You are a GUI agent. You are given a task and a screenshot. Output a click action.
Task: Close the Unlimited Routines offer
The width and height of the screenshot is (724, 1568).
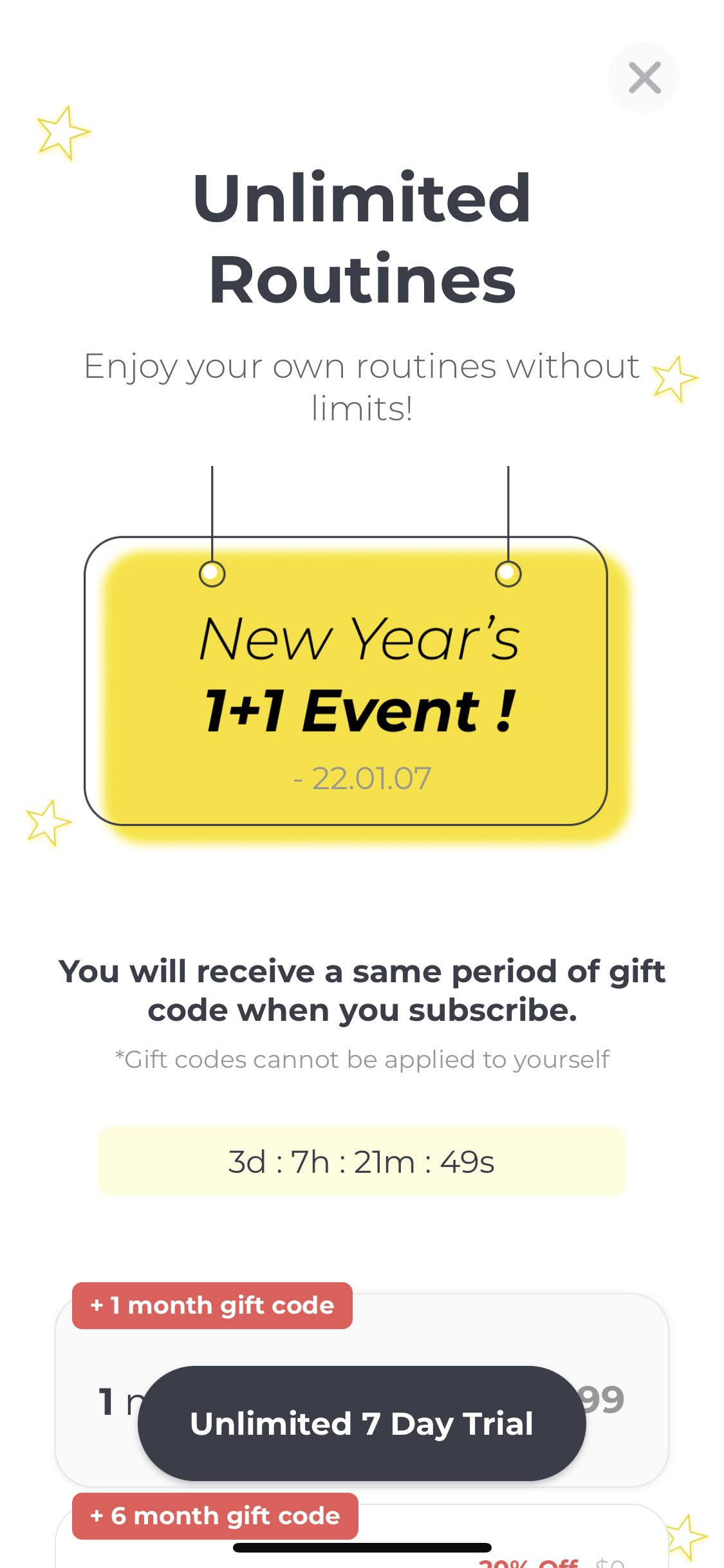pos(644,78)
